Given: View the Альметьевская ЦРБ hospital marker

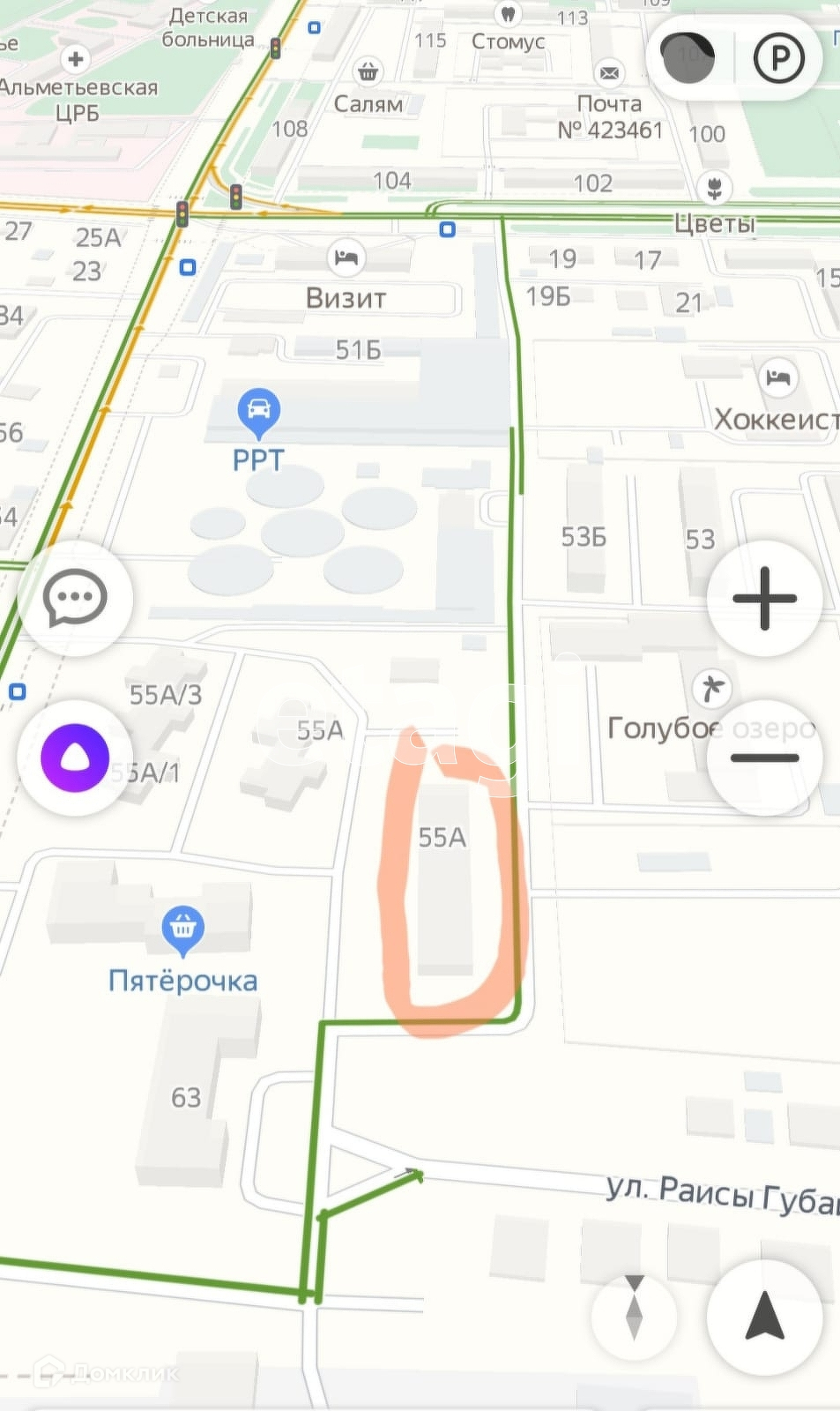Looking at the screenshot, I should point(76,60).
